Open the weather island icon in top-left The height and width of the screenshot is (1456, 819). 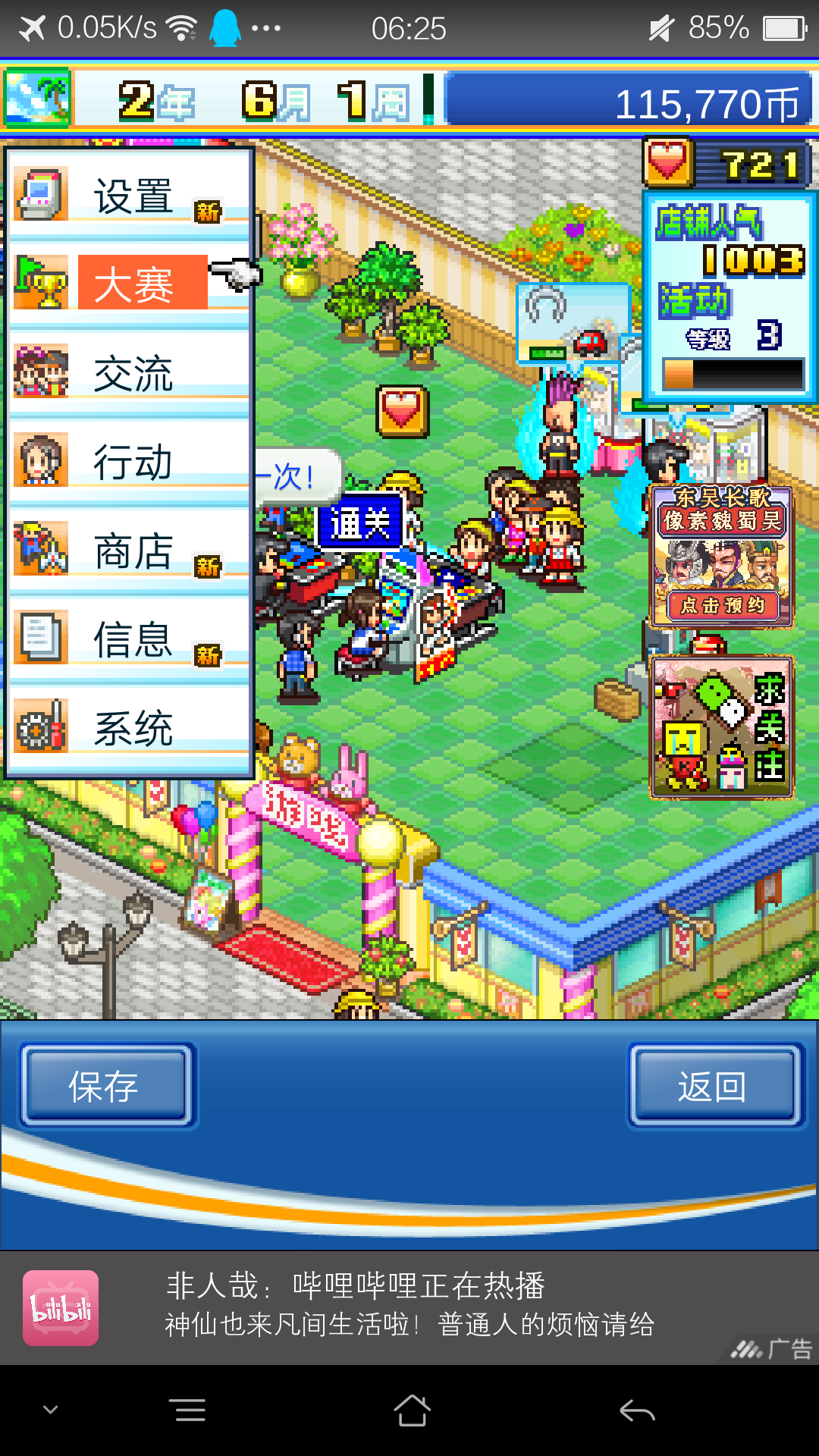[36, 99]
